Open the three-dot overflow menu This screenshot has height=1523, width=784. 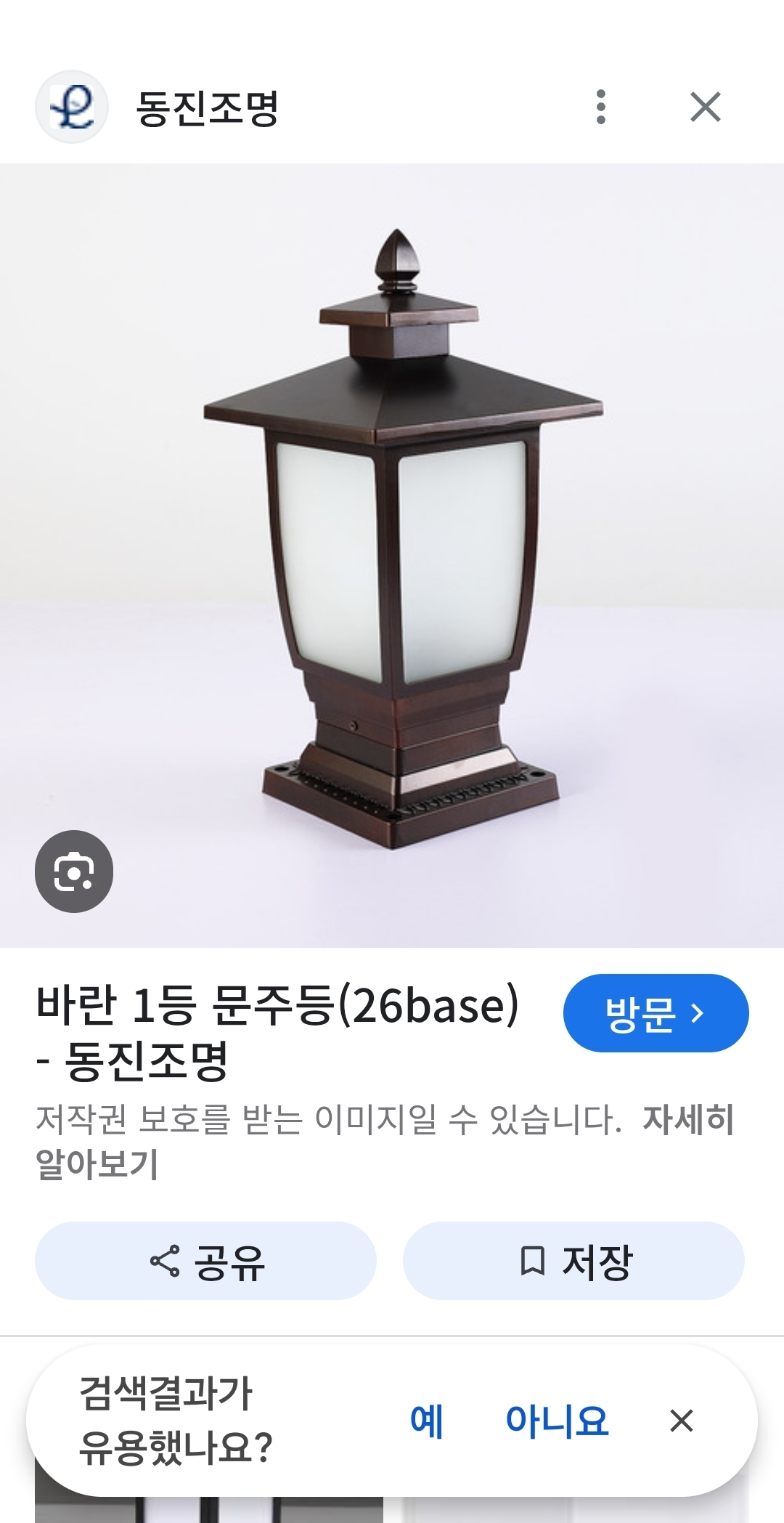click(600, 107)
